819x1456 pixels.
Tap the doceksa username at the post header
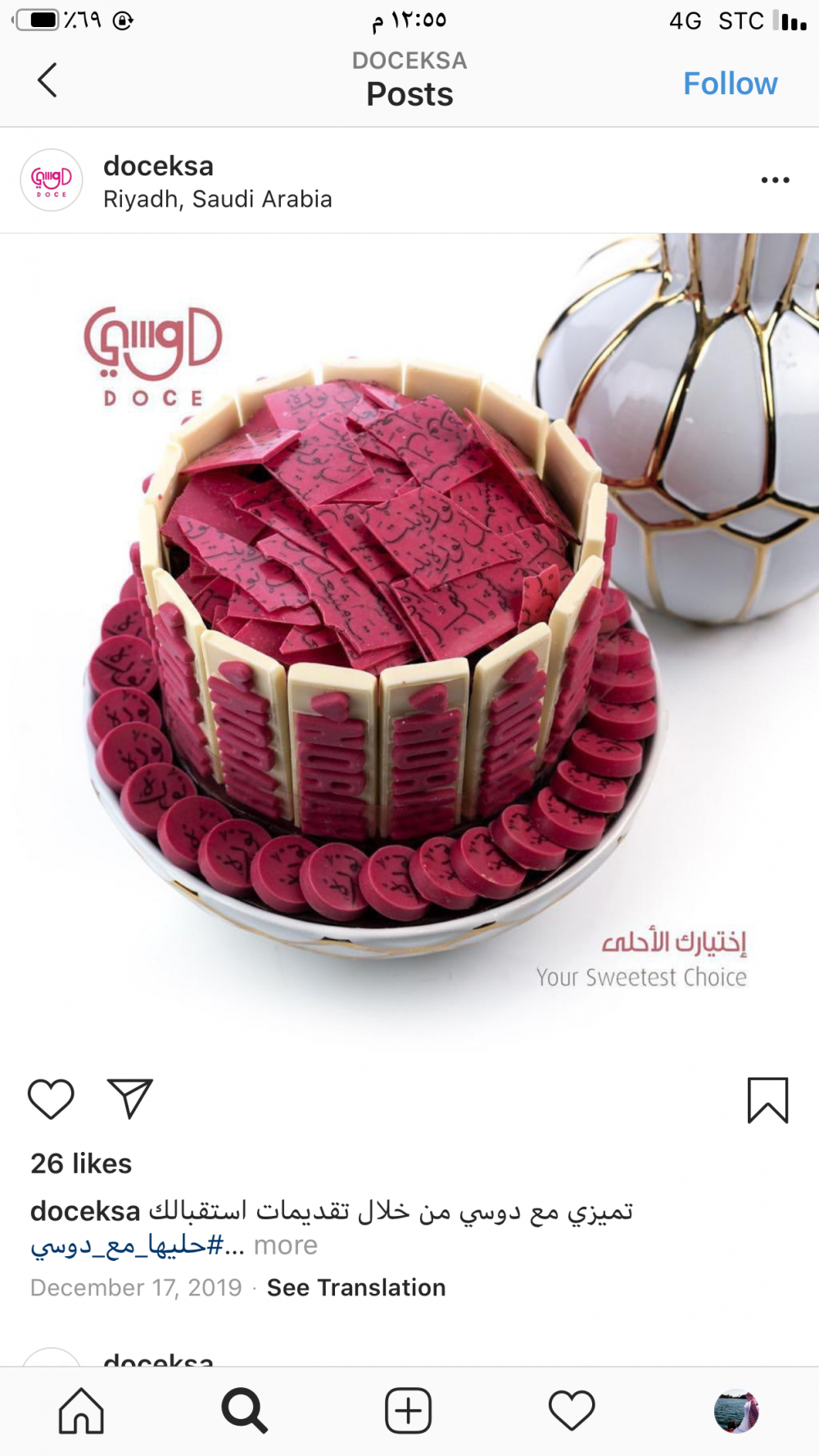(158, 166)
